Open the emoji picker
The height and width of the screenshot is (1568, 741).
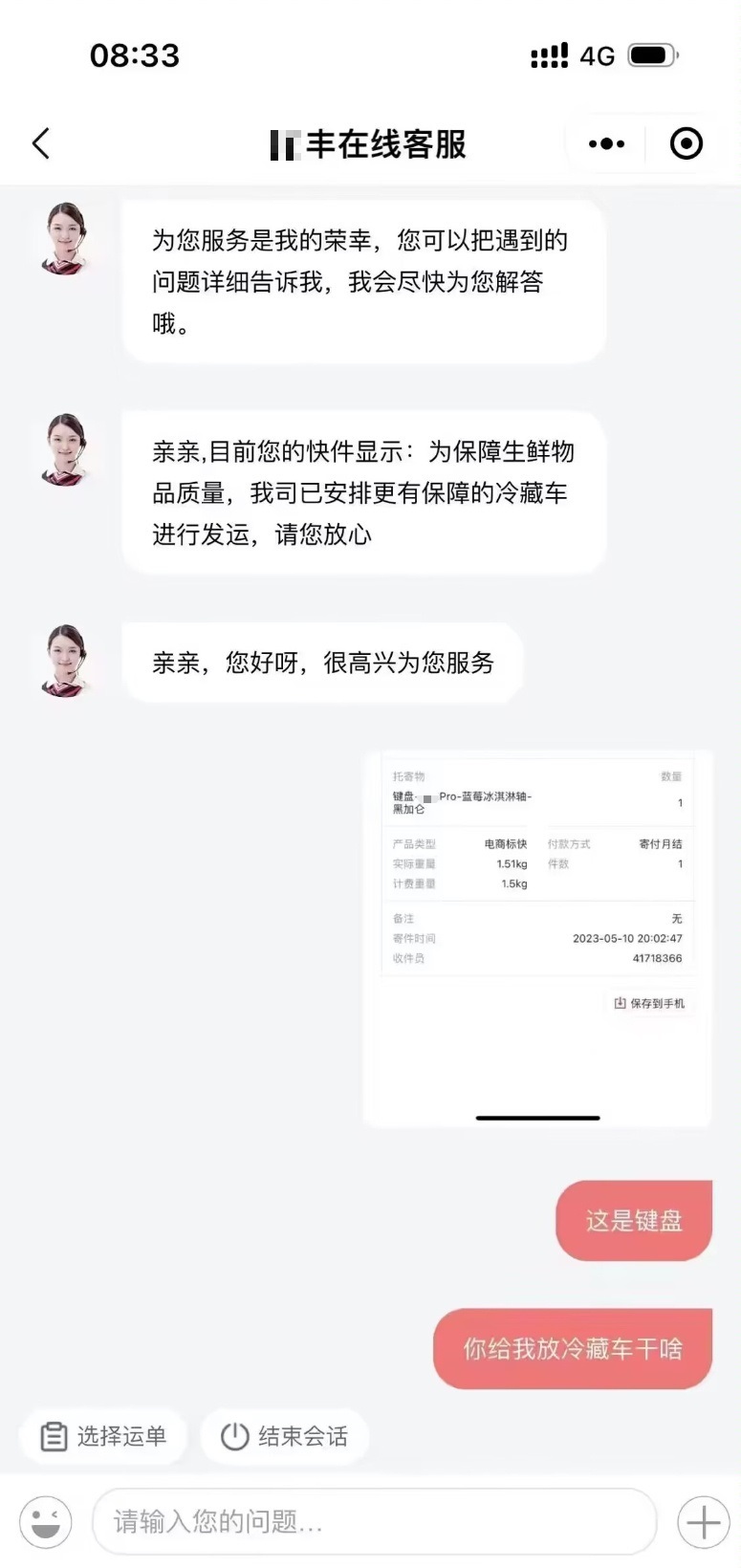pos(45,1521)
